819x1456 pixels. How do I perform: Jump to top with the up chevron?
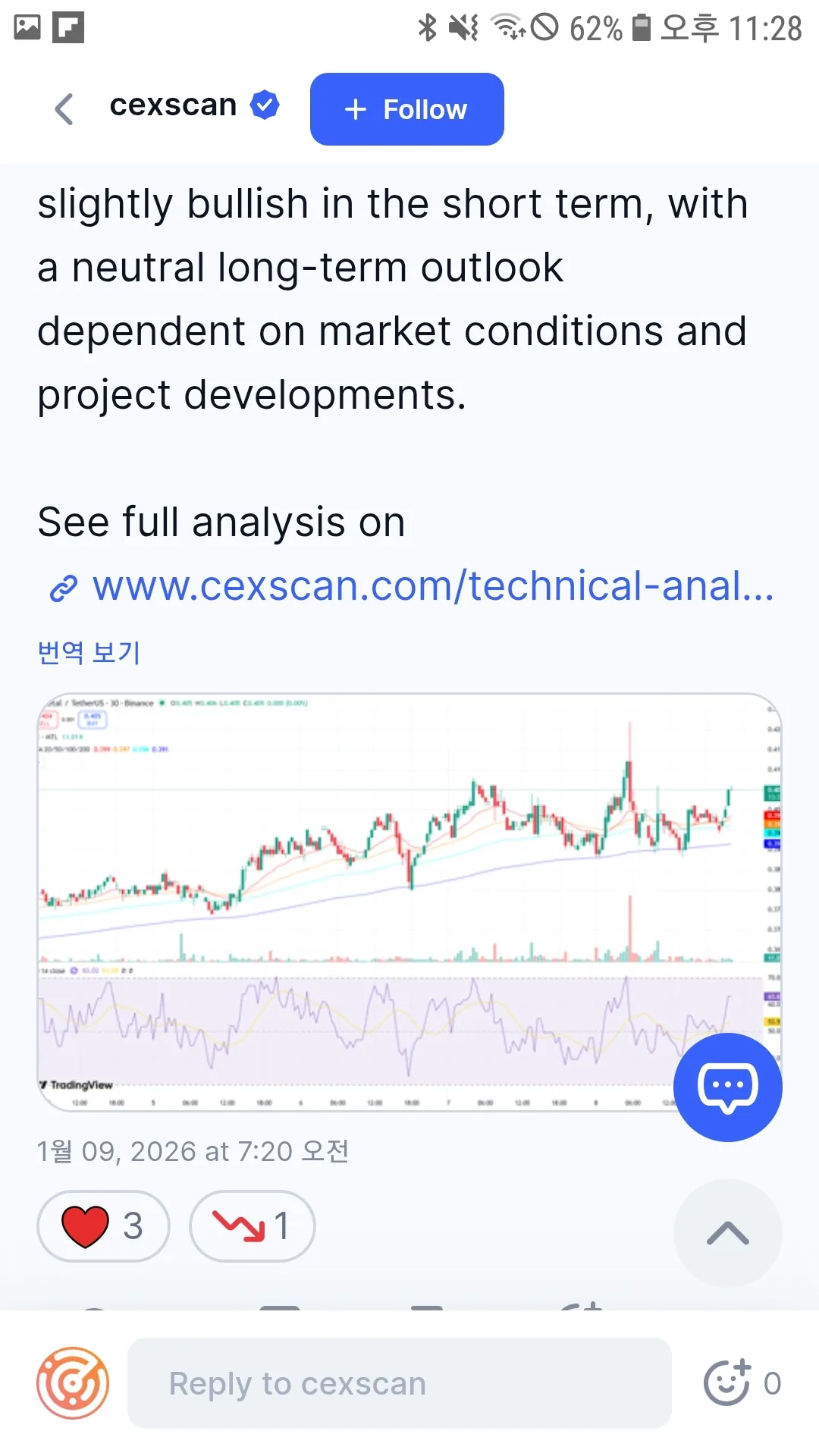727,1232
